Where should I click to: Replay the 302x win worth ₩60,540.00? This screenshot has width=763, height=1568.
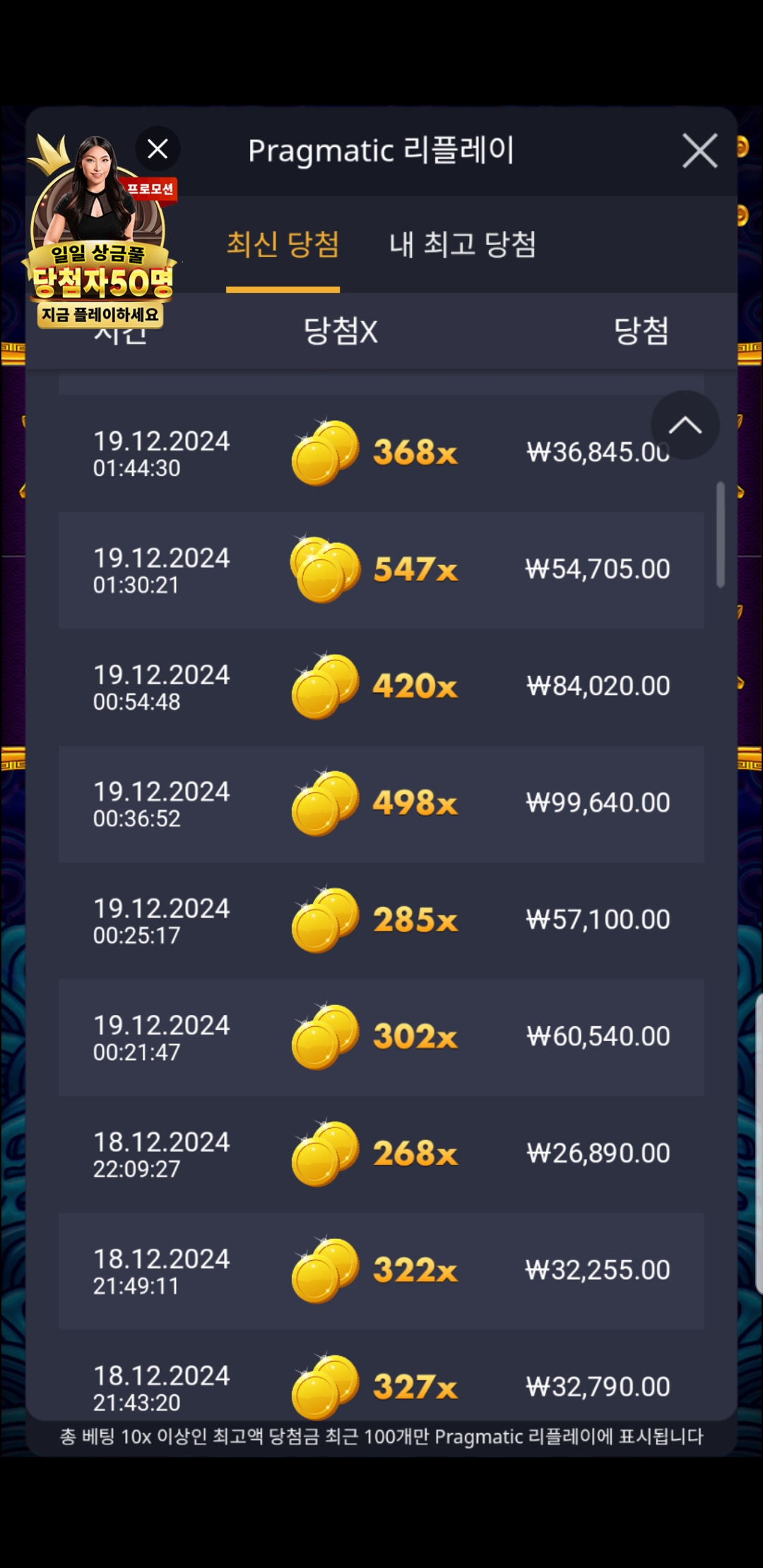click(x=381, y=1037)
